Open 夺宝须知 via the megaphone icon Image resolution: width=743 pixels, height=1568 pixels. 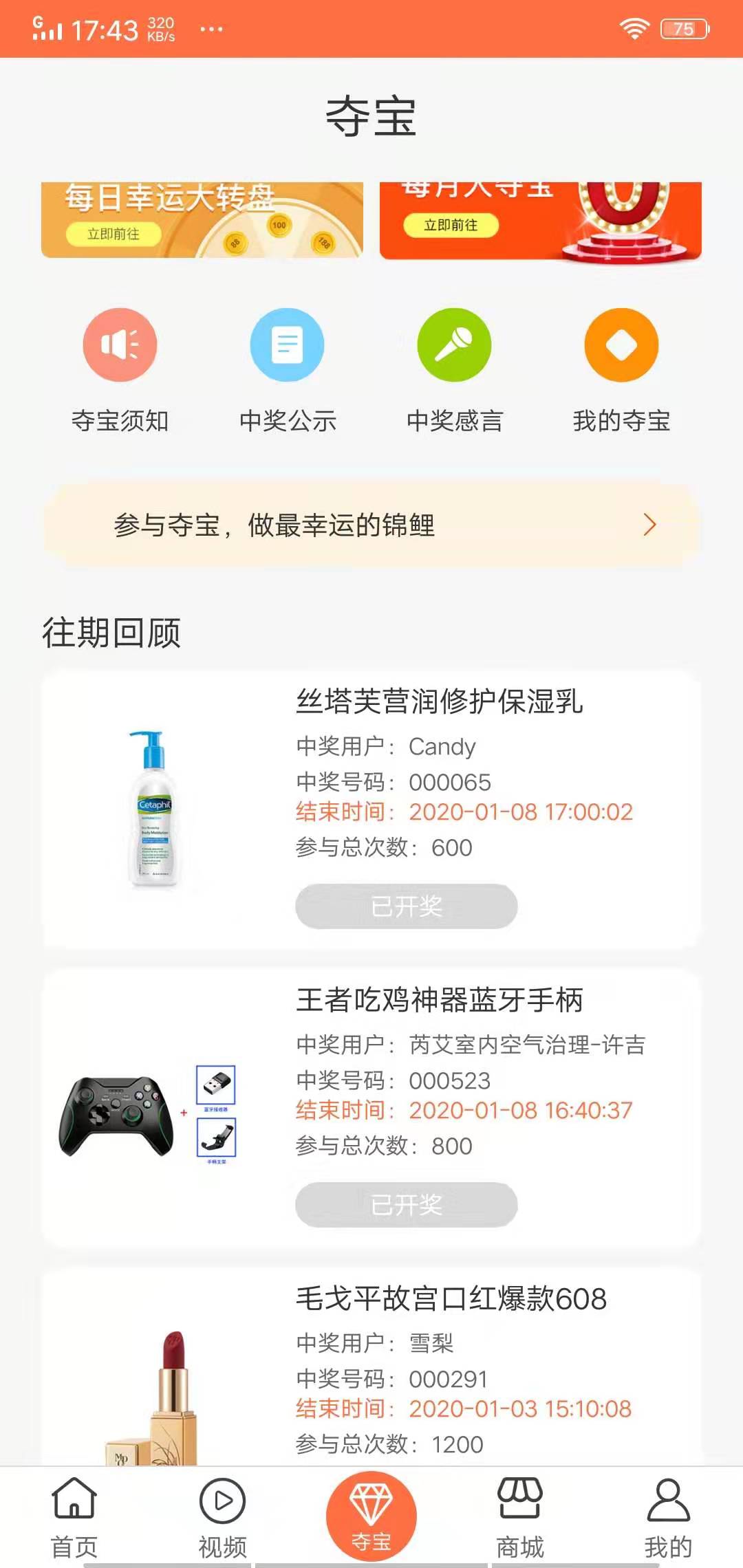pyautogui.click(x=120, y=346)
